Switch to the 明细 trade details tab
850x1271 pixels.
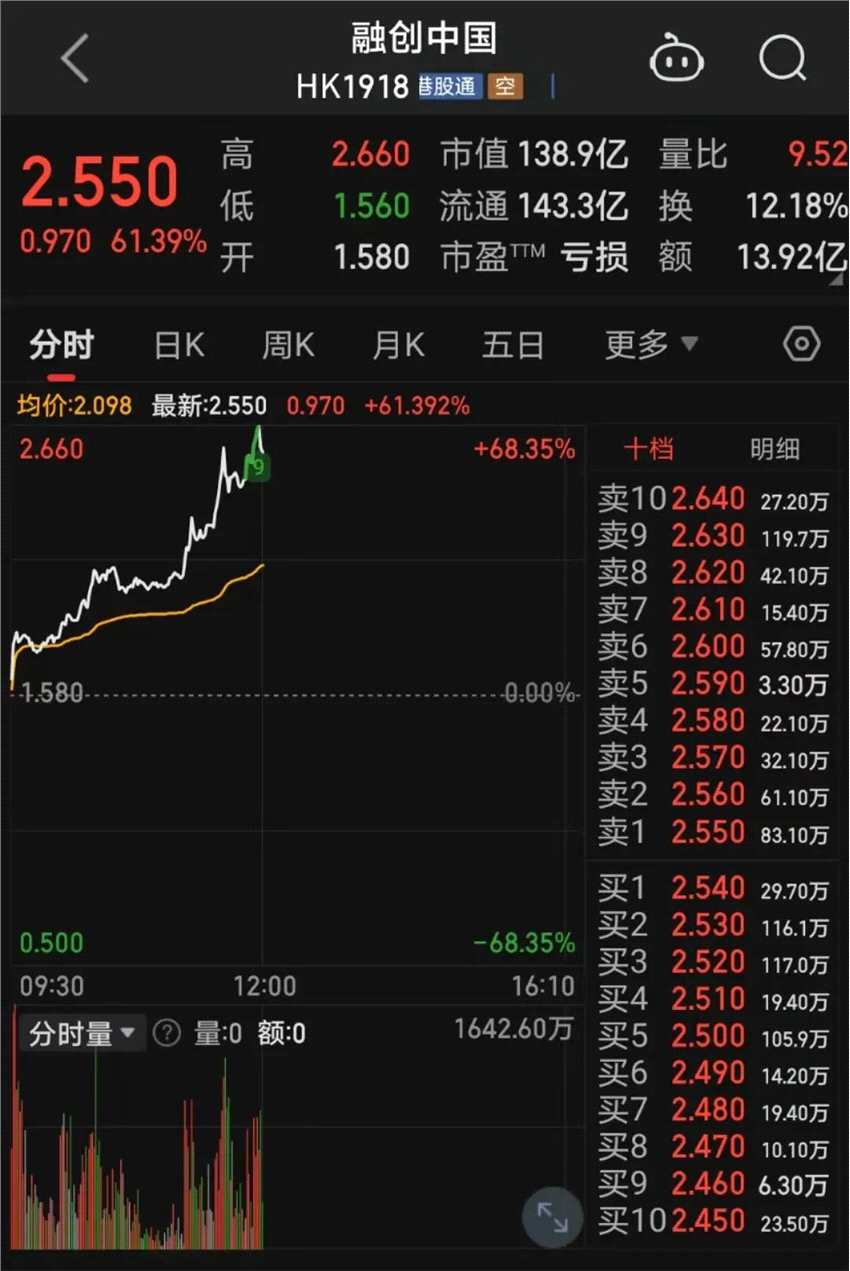pos(775,449)
